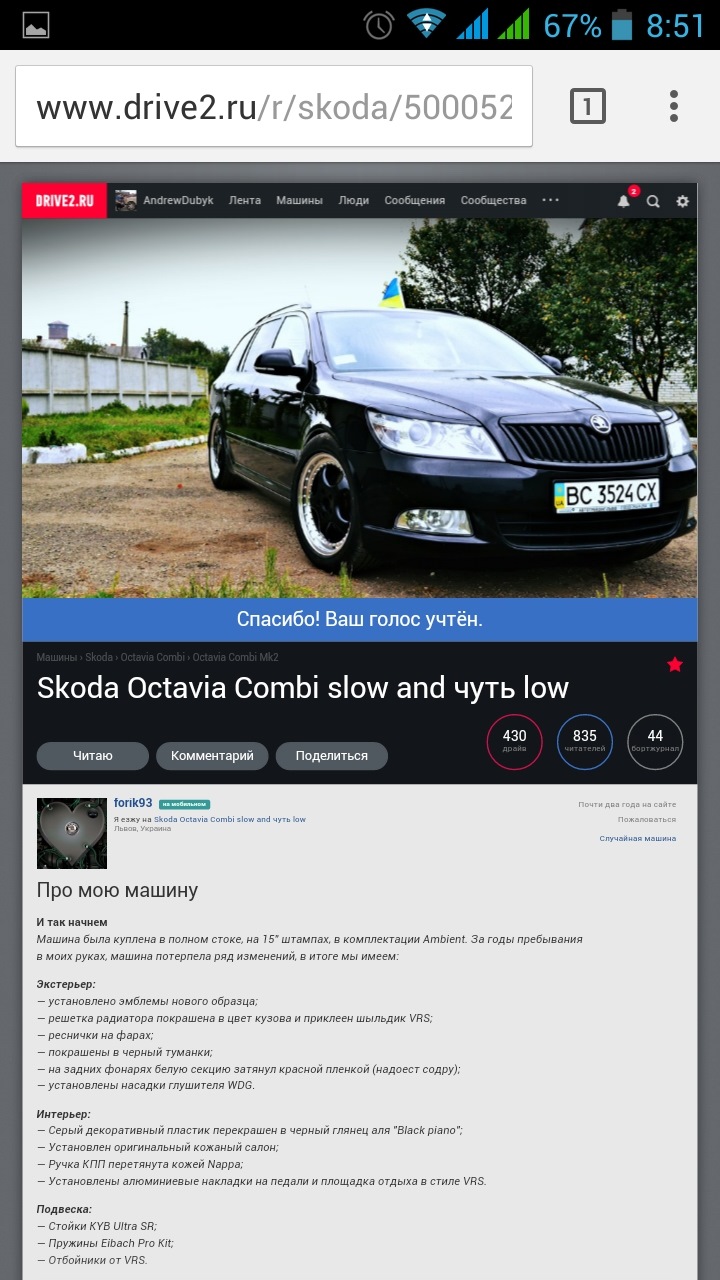Open the Лента feed section
This screenshot has width=720, height=1280.
click(x=245, y=201)
